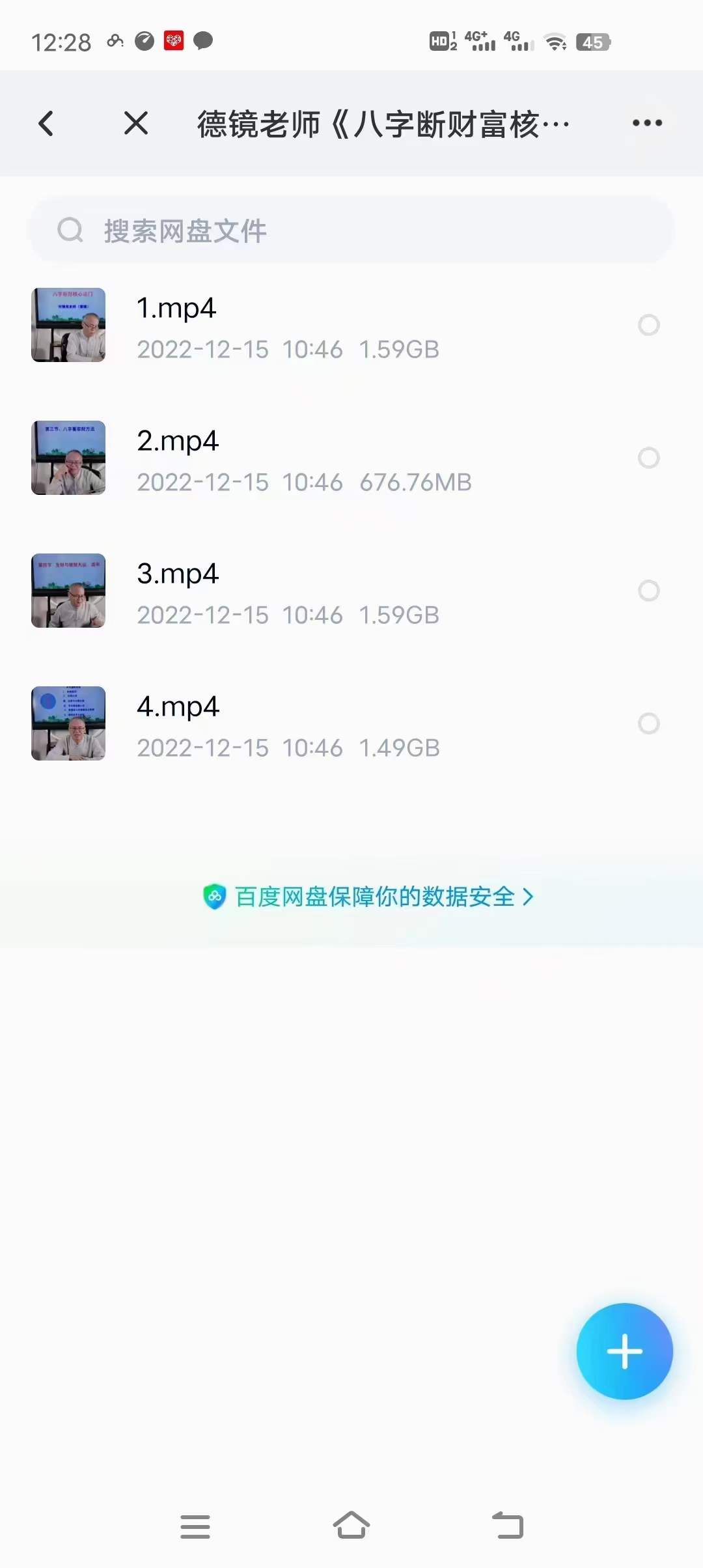Tap the search magnifier icon

click(70, 229)
